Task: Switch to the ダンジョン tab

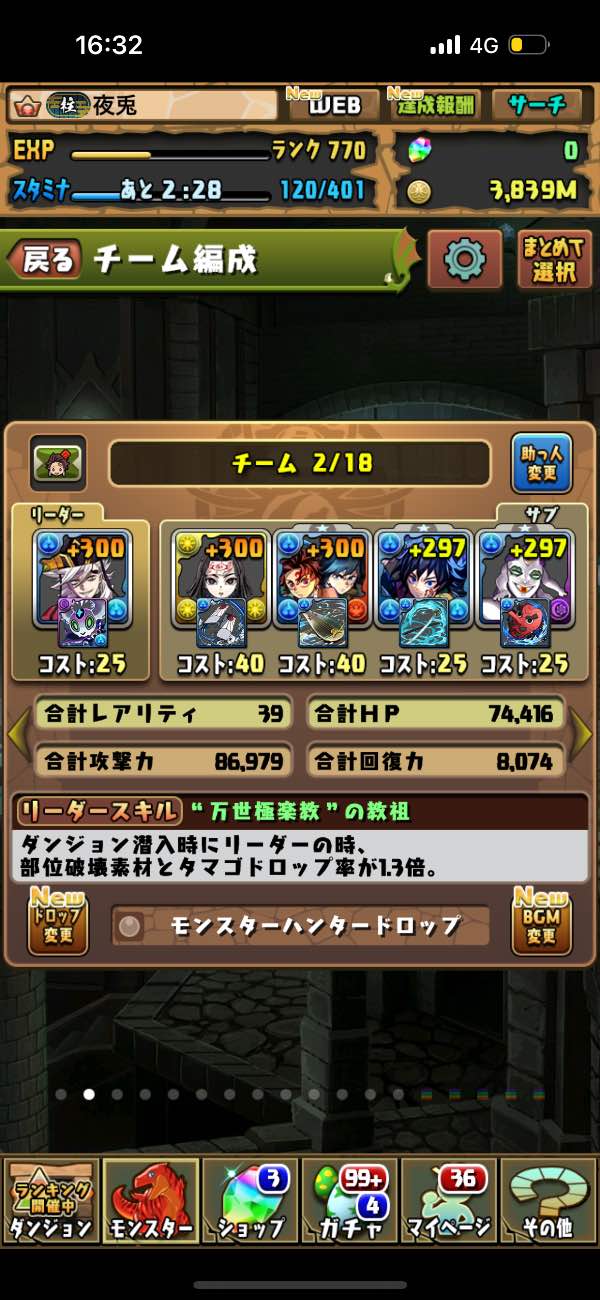Action: (x=50, y=1200)
